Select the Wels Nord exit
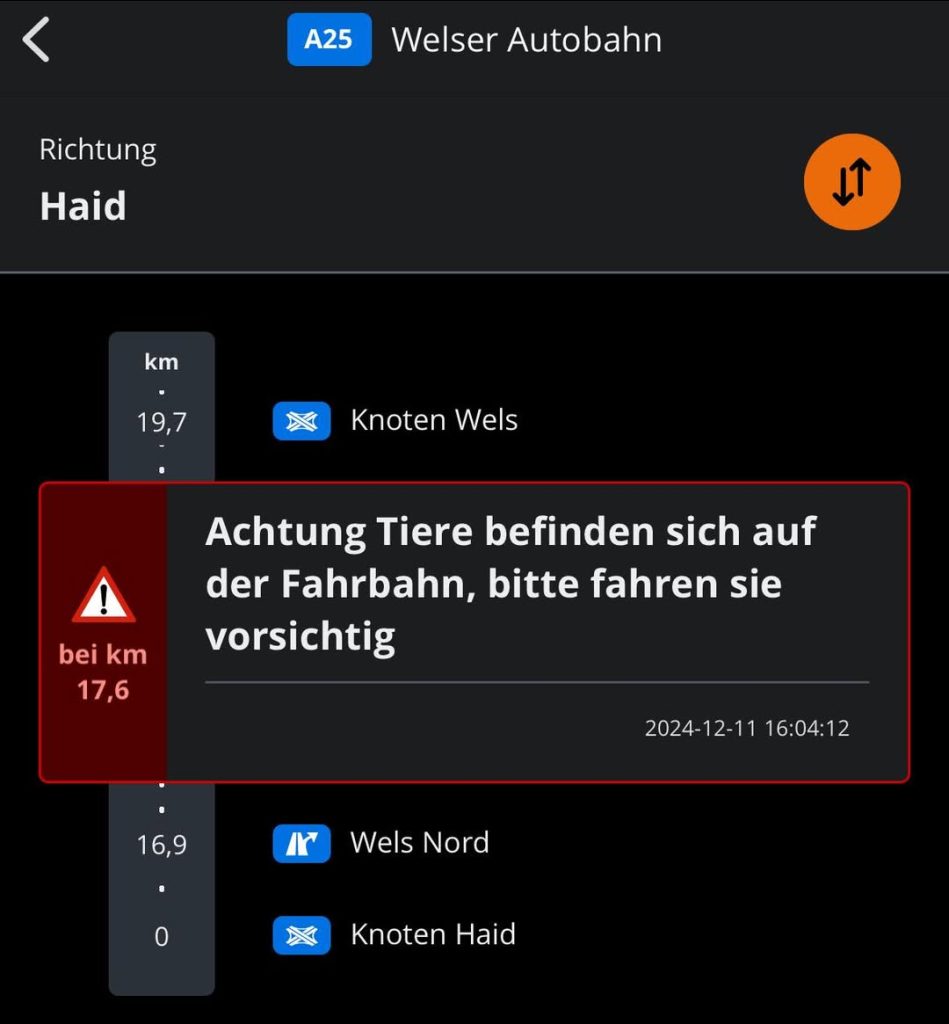This screenshot has height=1024, width=949. tap(419, 843)
